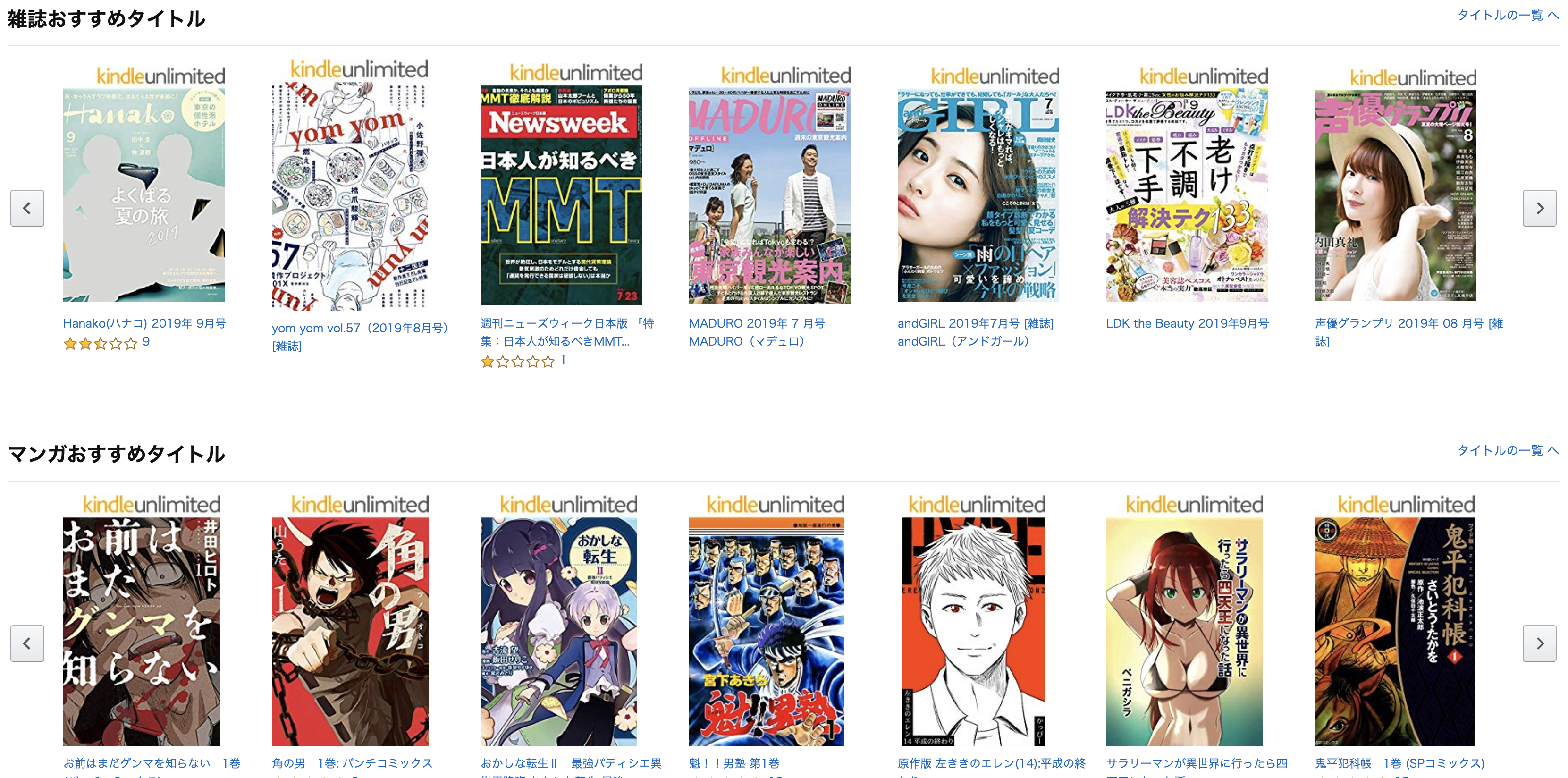Screen dimensions: 1568x778
Task: Open おかしな転生 II manga cover
Action: (558, 631)
